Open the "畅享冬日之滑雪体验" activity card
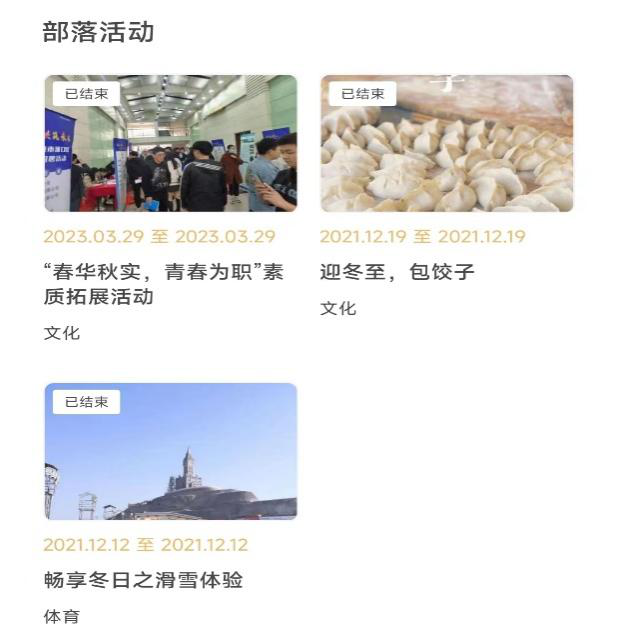 (170, 452)
